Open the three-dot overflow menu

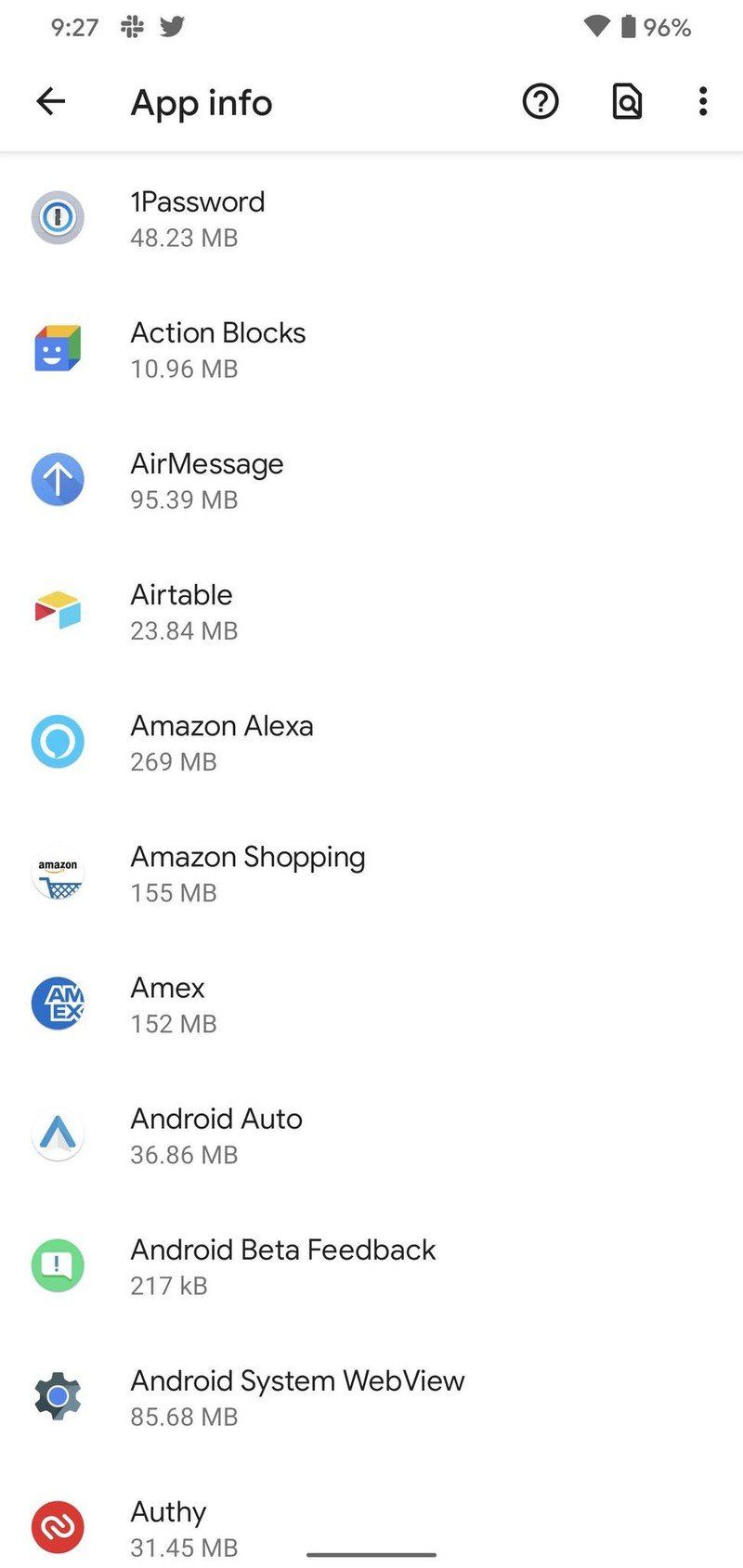(x=702, y=102)
